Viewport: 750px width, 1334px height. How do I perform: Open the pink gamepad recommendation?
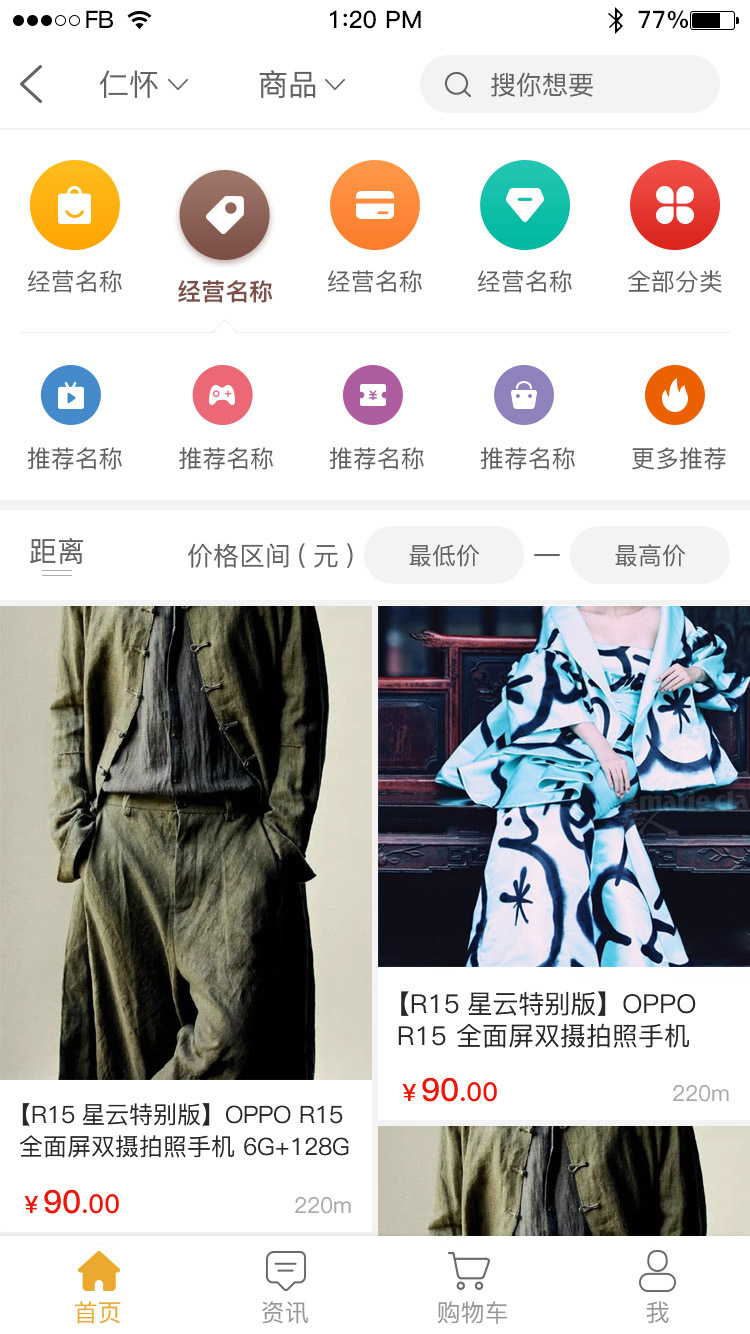pos(222,395)
